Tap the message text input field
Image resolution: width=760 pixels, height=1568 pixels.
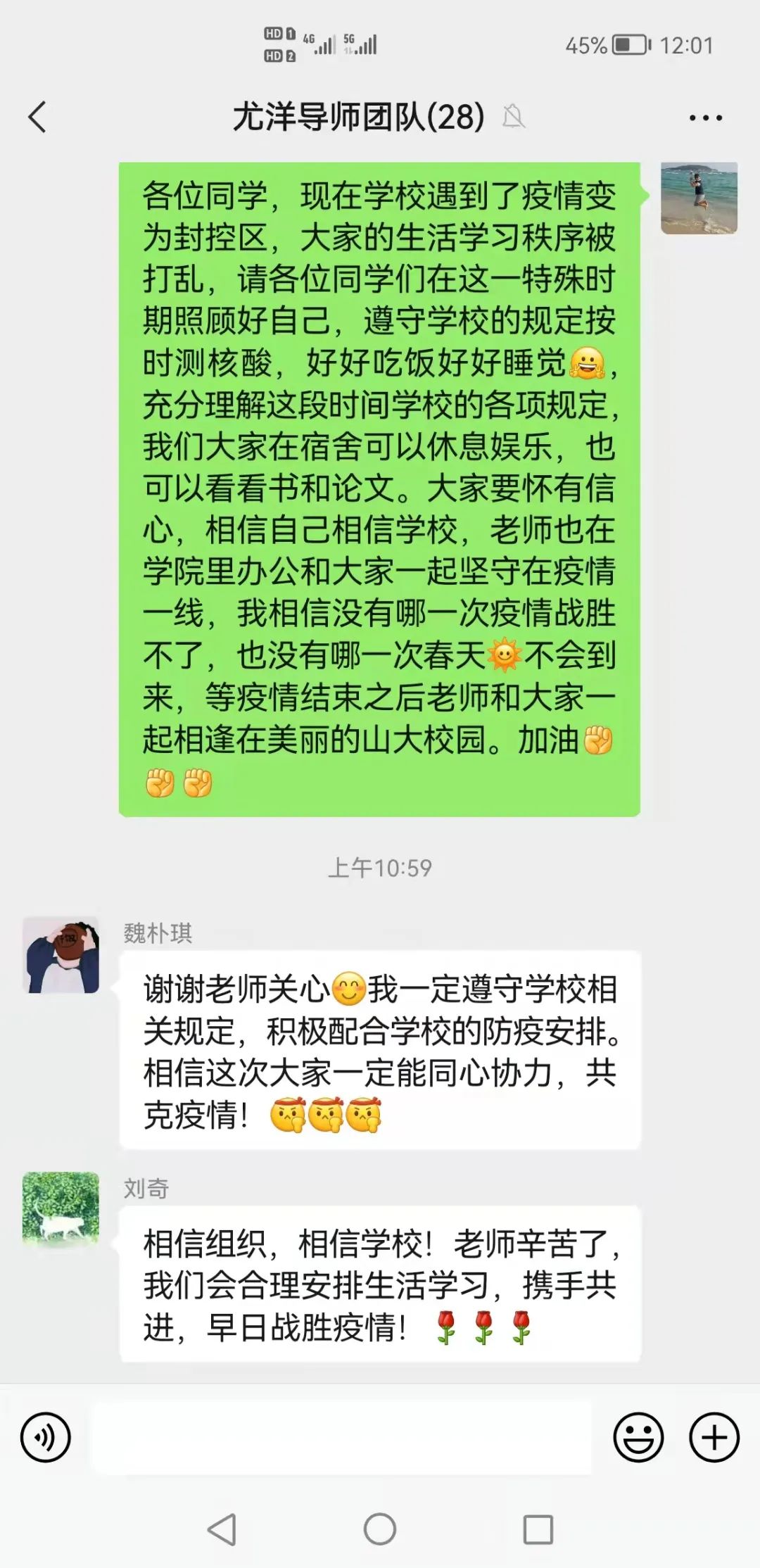pyautogui.click(x=342, y=1437)
